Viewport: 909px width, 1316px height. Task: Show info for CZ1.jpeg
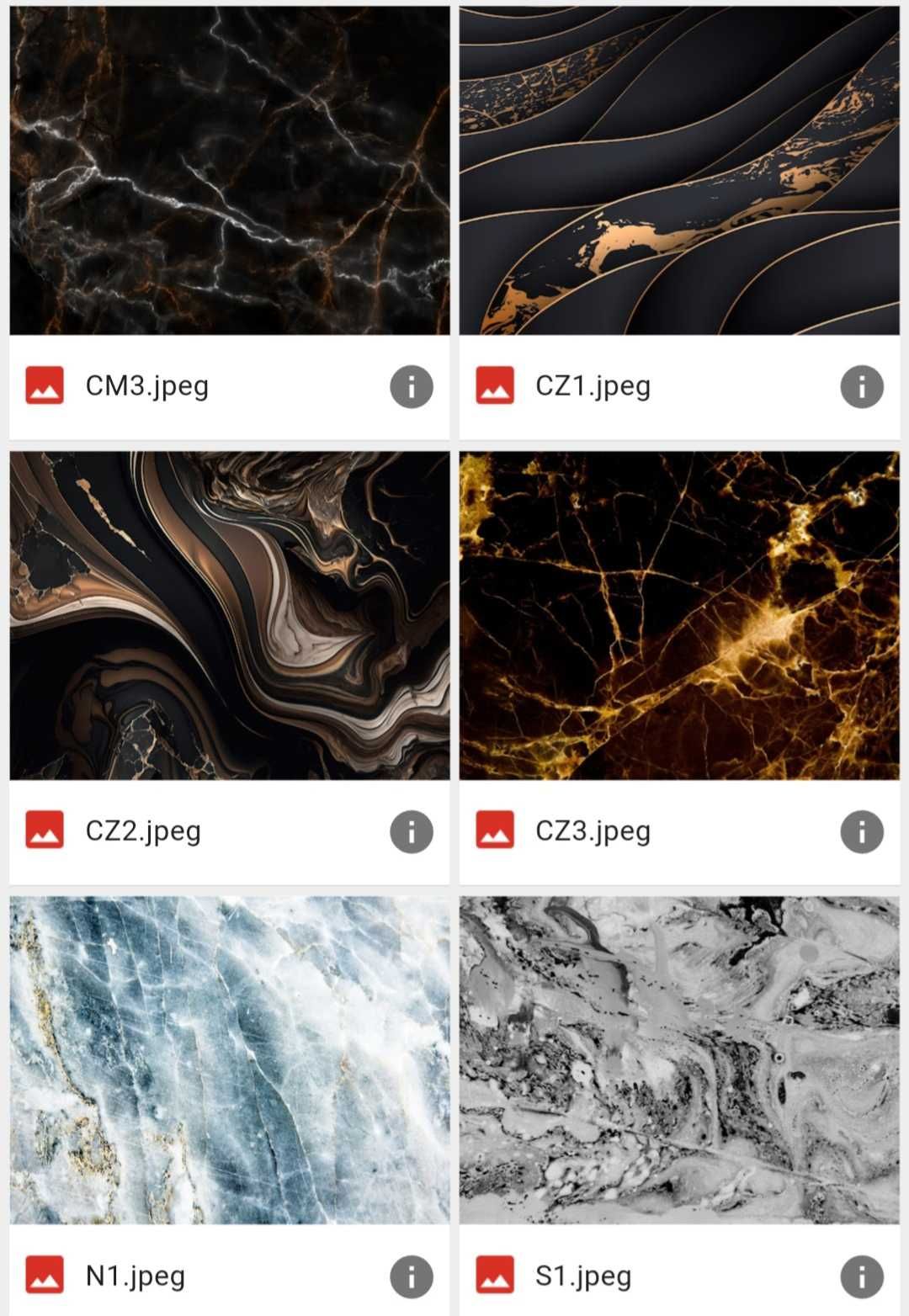click(x=861, y=387)
